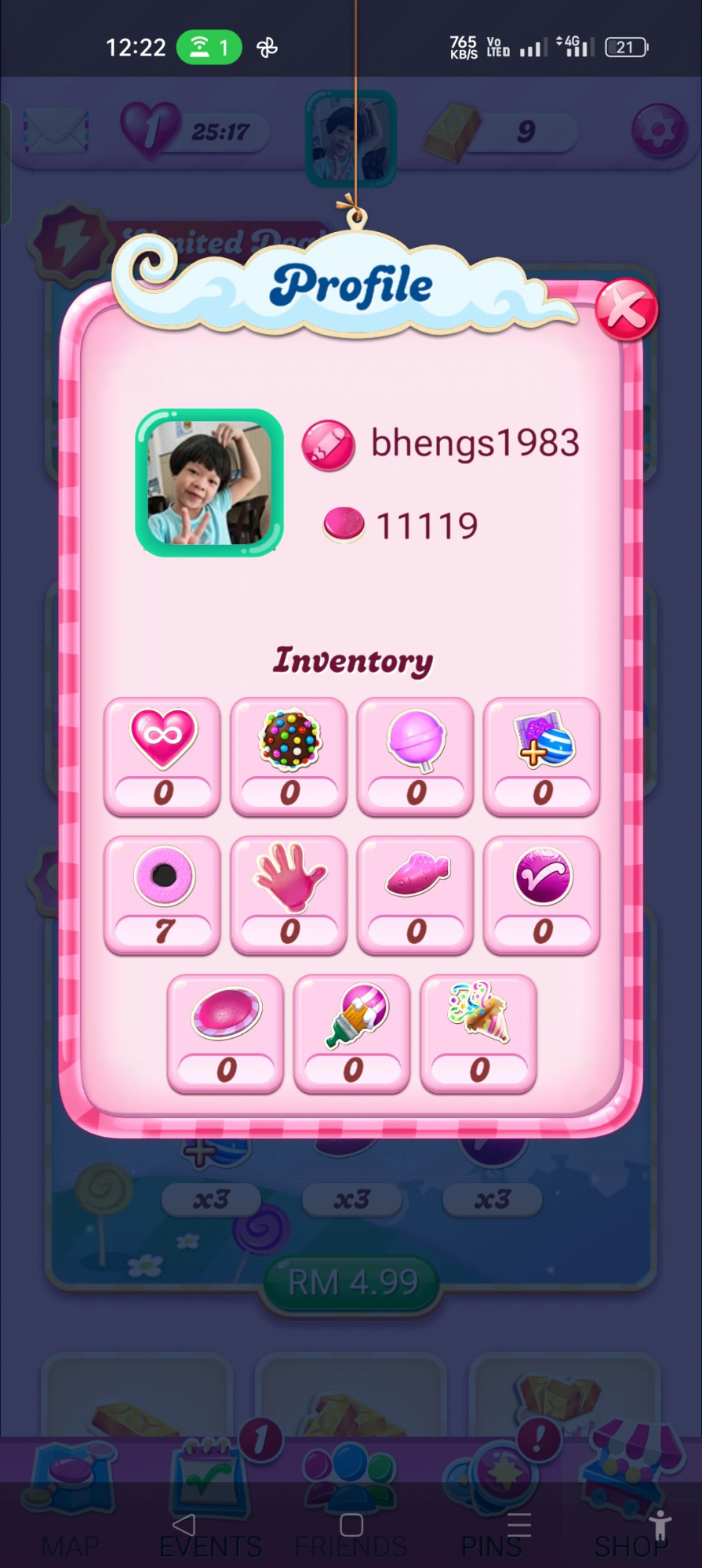702x1568 pixels.
Task: Open the coconut wheel item showing 7
Action: [x=162, y=895]
